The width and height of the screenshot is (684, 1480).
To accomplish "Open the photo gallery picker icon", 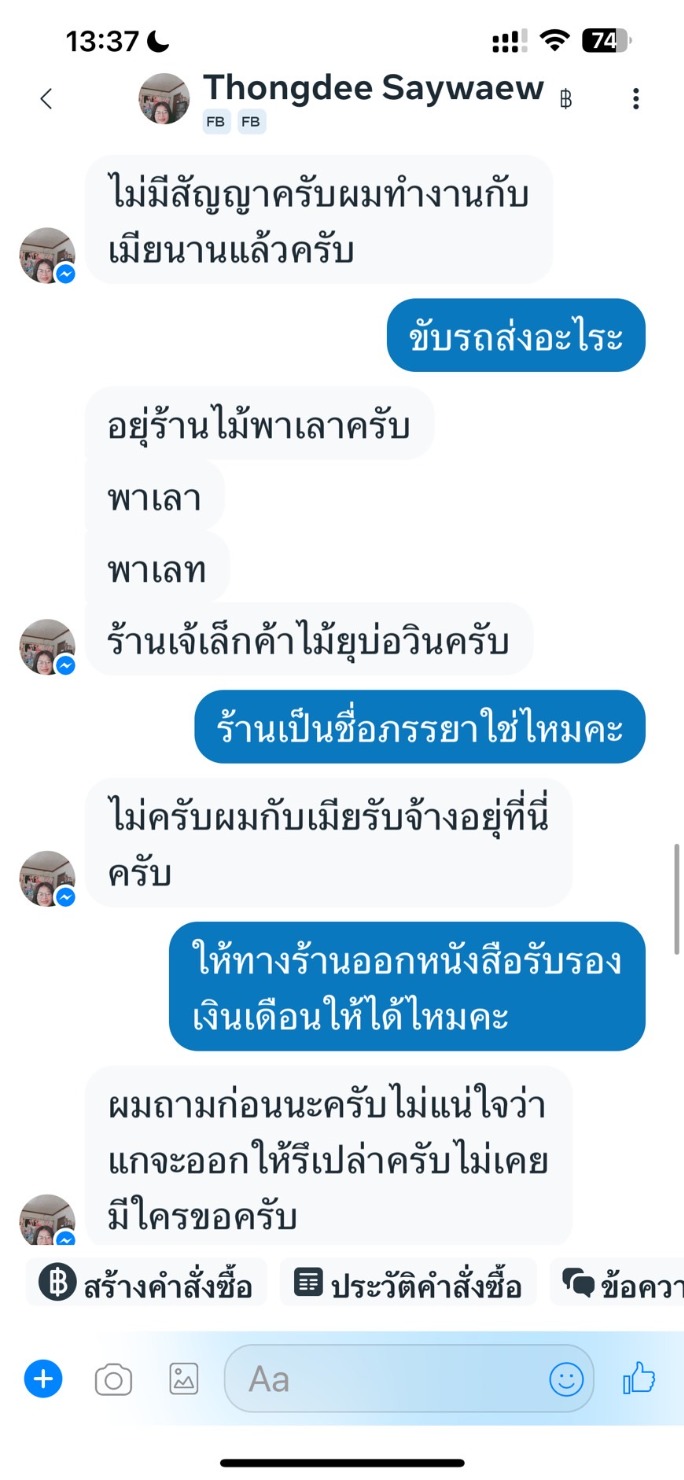I will point(184,1380).
